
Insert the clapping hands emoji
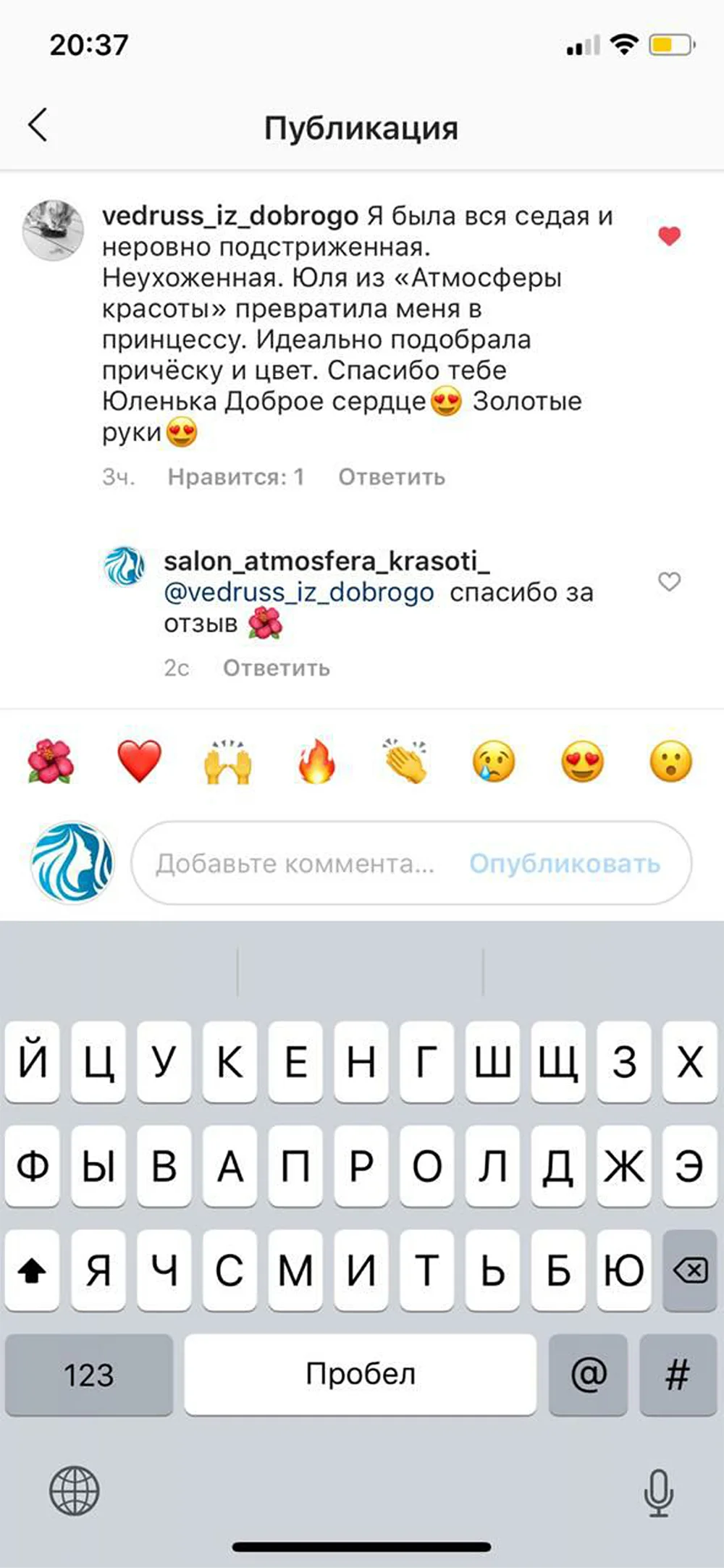[405, 762]
